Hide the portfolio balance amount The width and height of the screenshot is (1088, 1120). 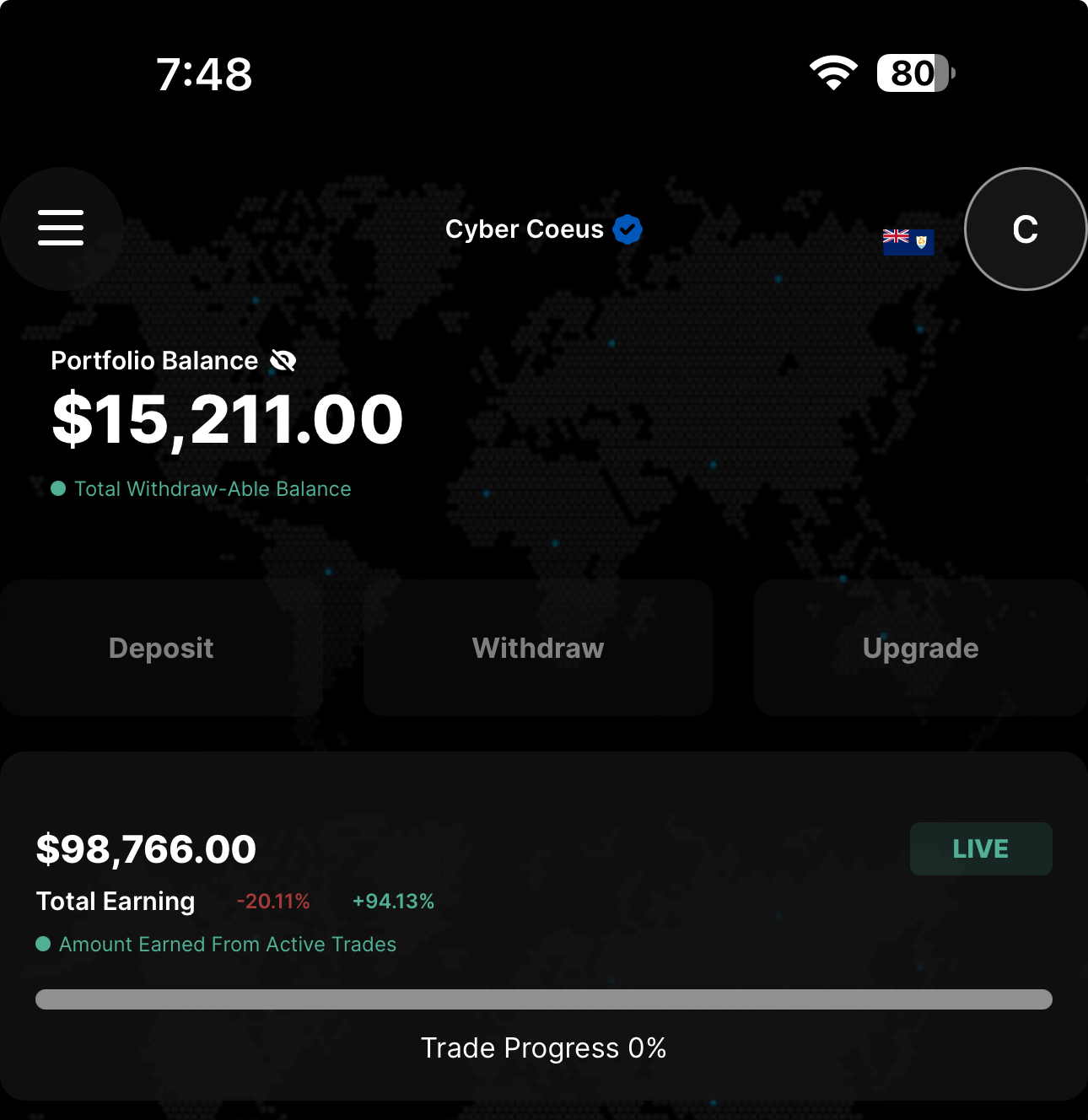pos(283,361)
